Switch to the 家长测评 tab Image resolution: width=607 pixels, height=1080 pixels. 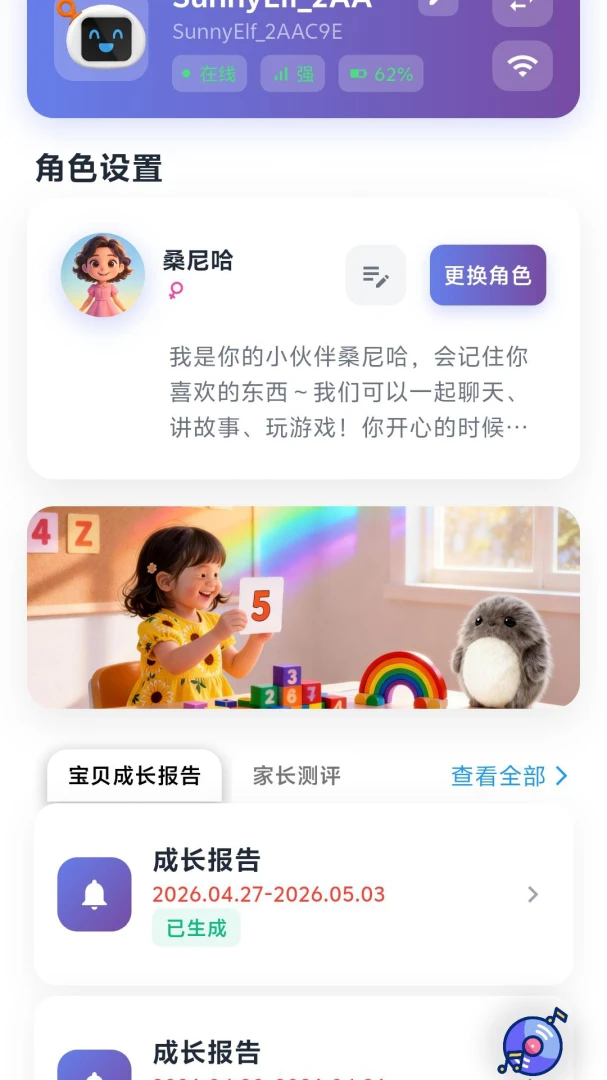pyautogui.click(x=296, y=776)
